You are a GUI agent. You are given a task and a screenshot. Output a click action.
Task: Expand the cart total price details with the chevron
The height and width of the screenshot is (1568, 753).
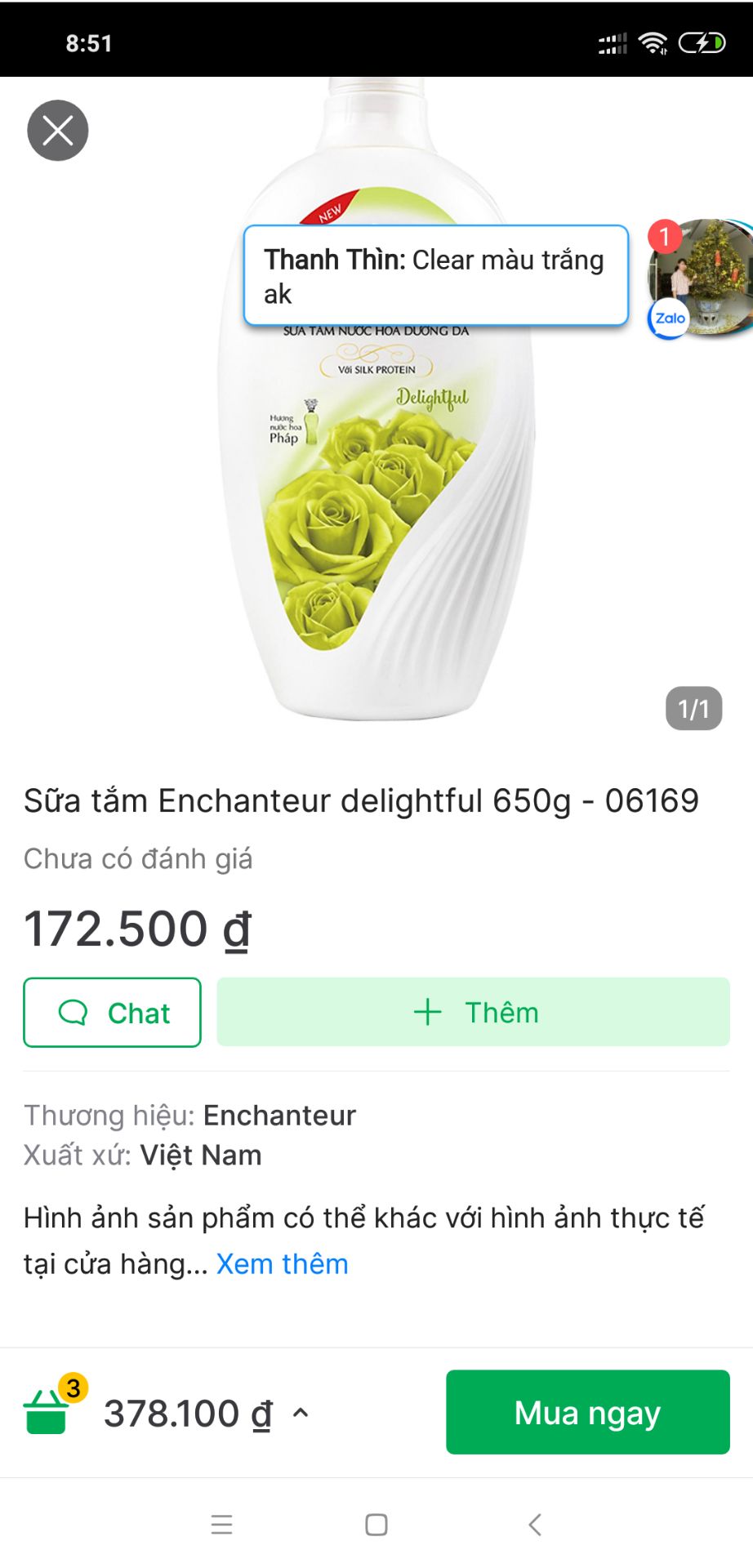pyautogui.click(x=301, y=1413)
